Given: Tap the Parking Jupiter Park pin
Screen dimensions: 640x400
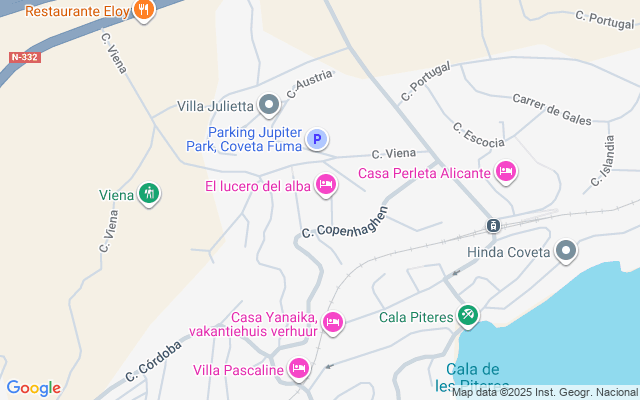Looking at the screenshot, I should pos(316,140).
